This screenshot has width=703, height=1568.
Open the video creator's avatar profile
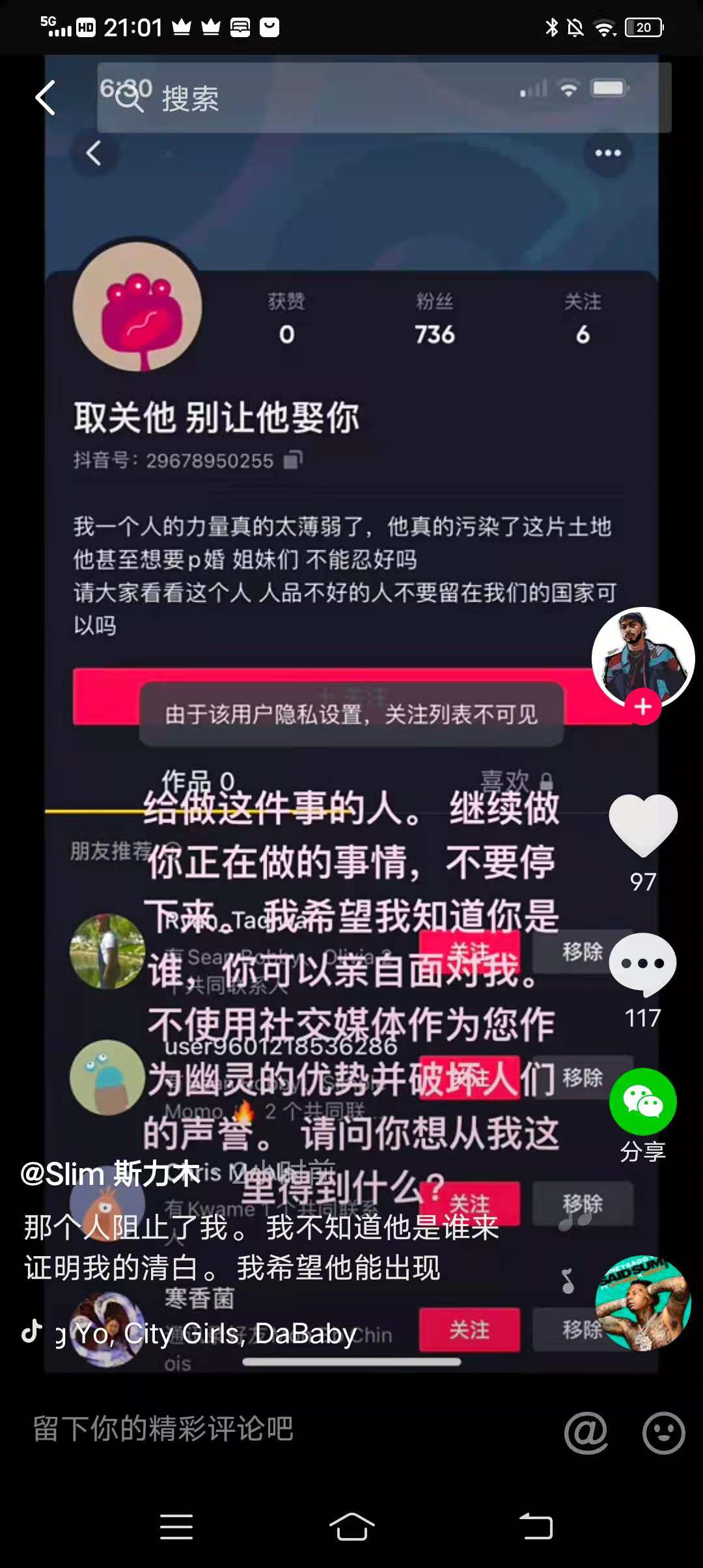[642, 656]
